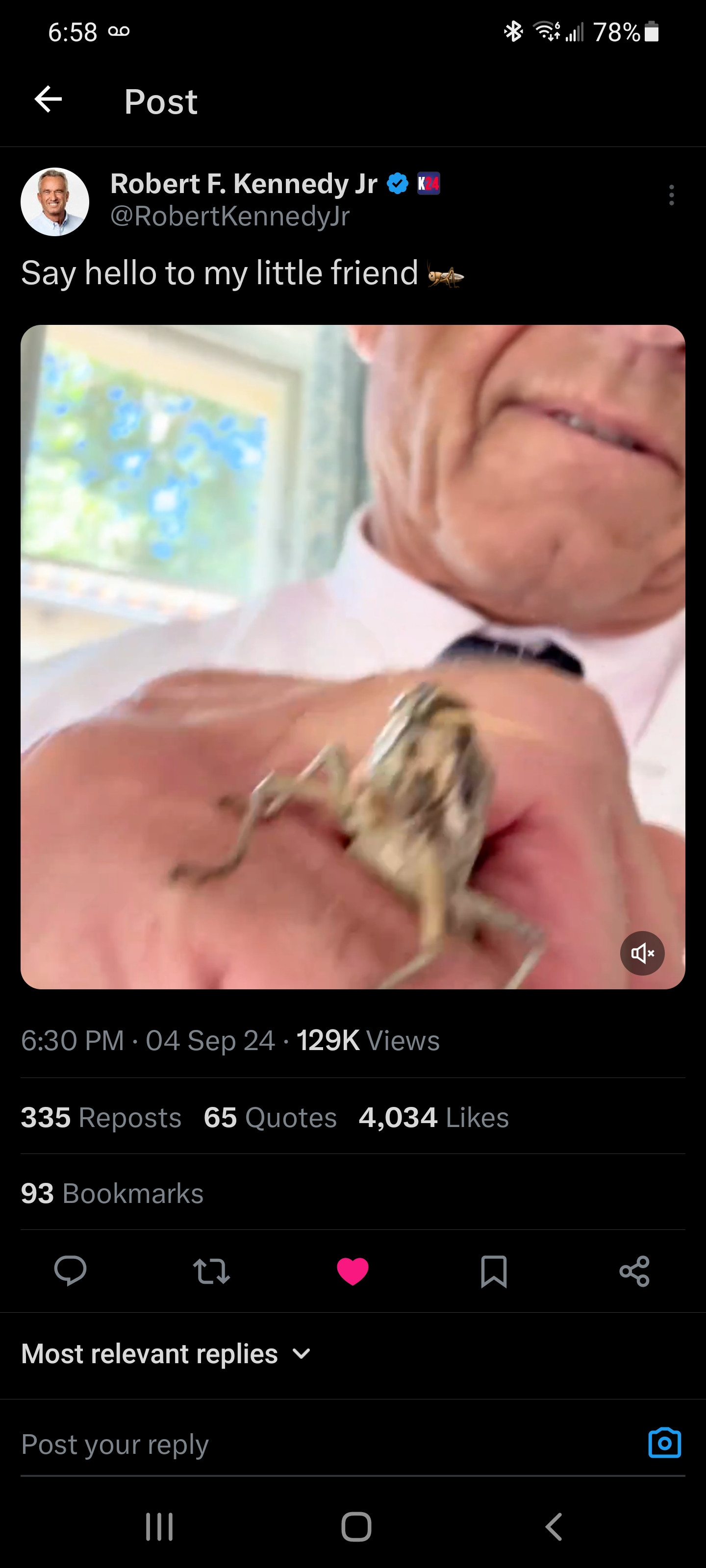The width and height of the screenshot is (706, 1568).
Task: Reply with the comment bubble icon
Action: tap(71, 1271)
